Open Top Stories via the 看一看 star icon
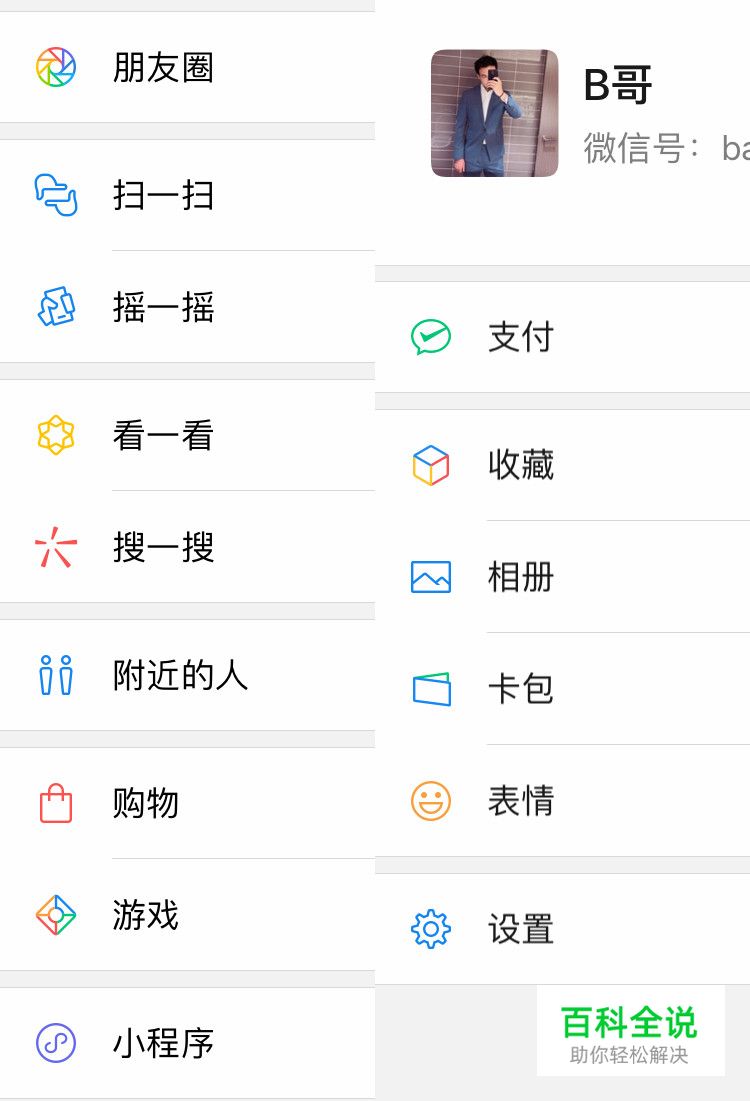 (x=57, y=435)
